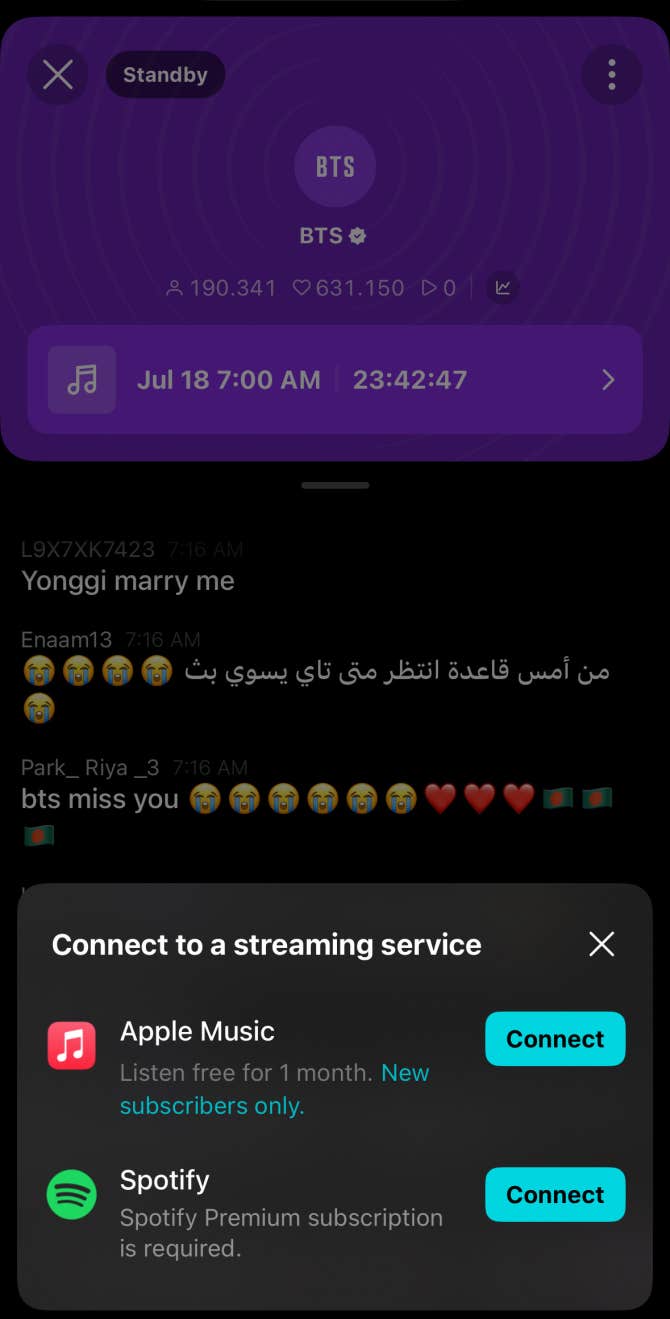The width and height of the screenshot is (670, 1319).
Task: Close the BTS listening party screen
Action: 58,75
